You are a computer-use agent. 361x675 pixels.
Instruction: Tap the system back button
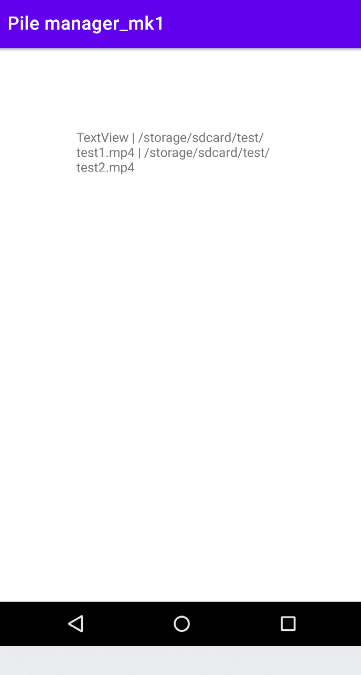[x=76, y=623]
